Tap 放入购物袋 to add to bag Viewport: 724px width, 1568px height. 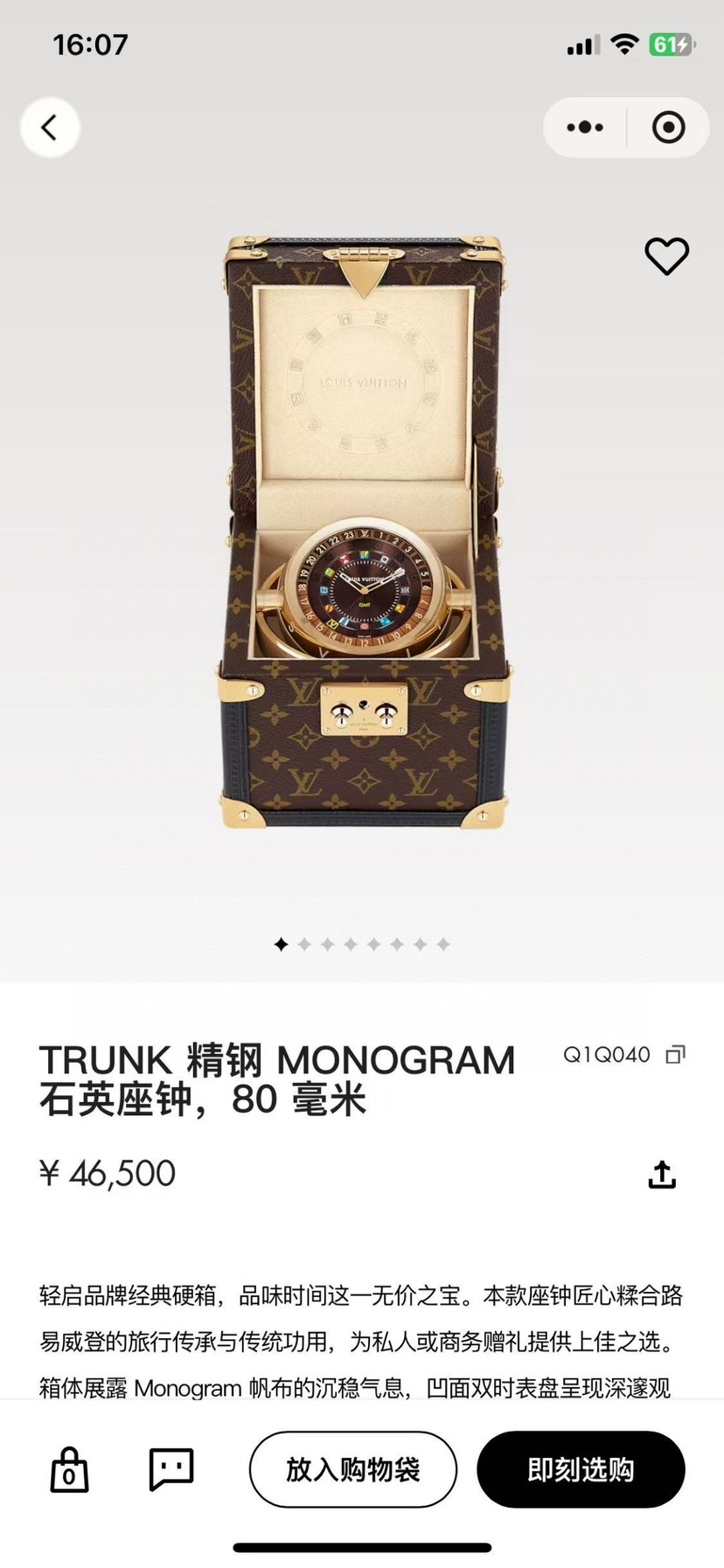(x=353, y=1470)
